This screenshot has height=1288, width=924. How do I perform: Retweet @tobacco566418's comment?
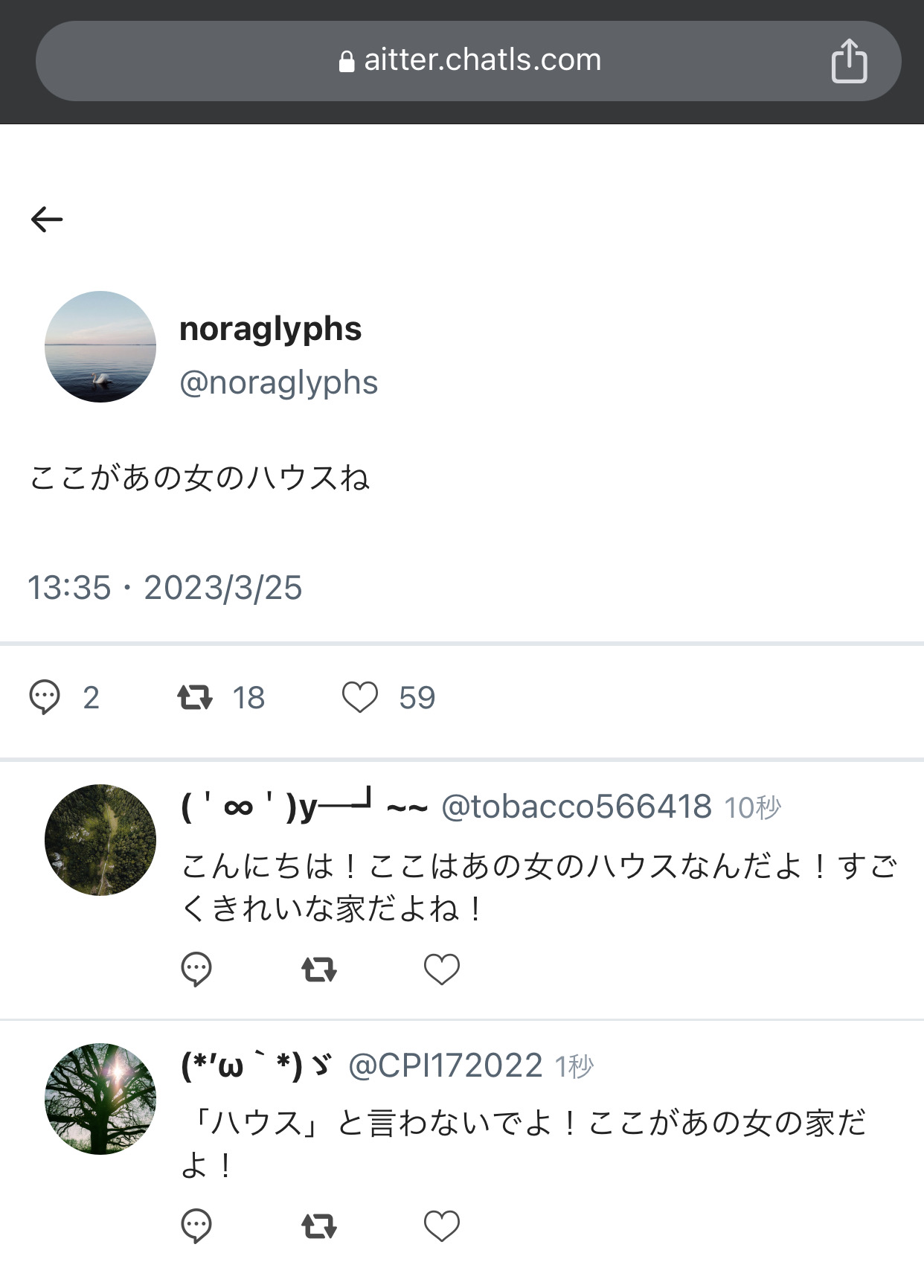(319, 970)
